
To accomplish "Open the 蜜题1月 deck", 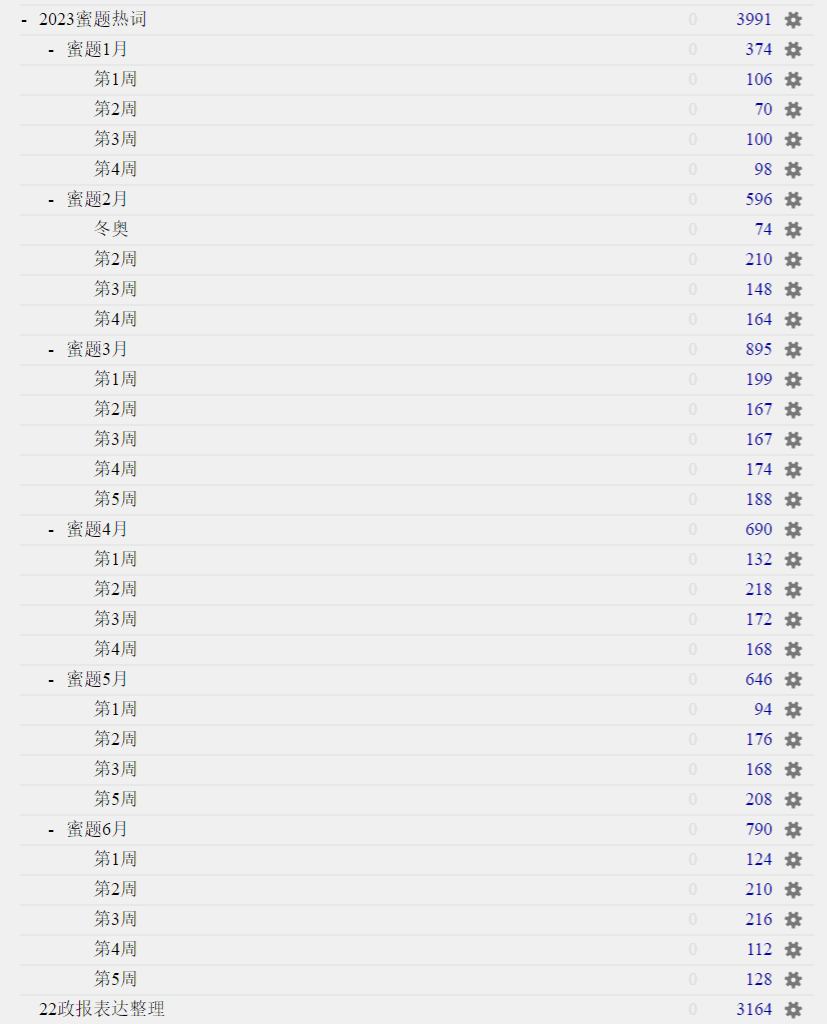I will [x=97, y=50].
